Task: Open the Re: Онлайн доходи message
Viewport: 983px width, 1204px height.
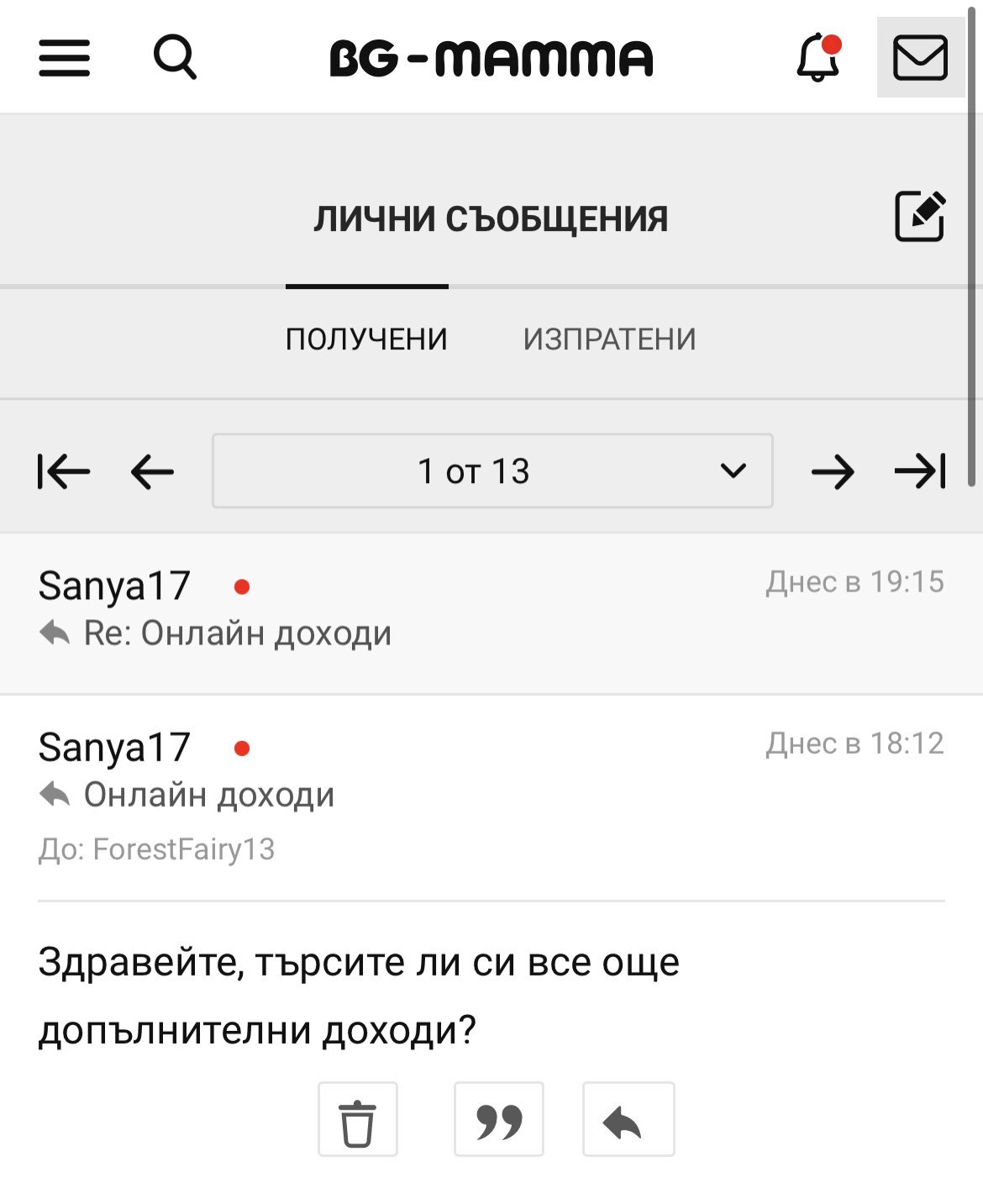Action: tap(491, 613)
